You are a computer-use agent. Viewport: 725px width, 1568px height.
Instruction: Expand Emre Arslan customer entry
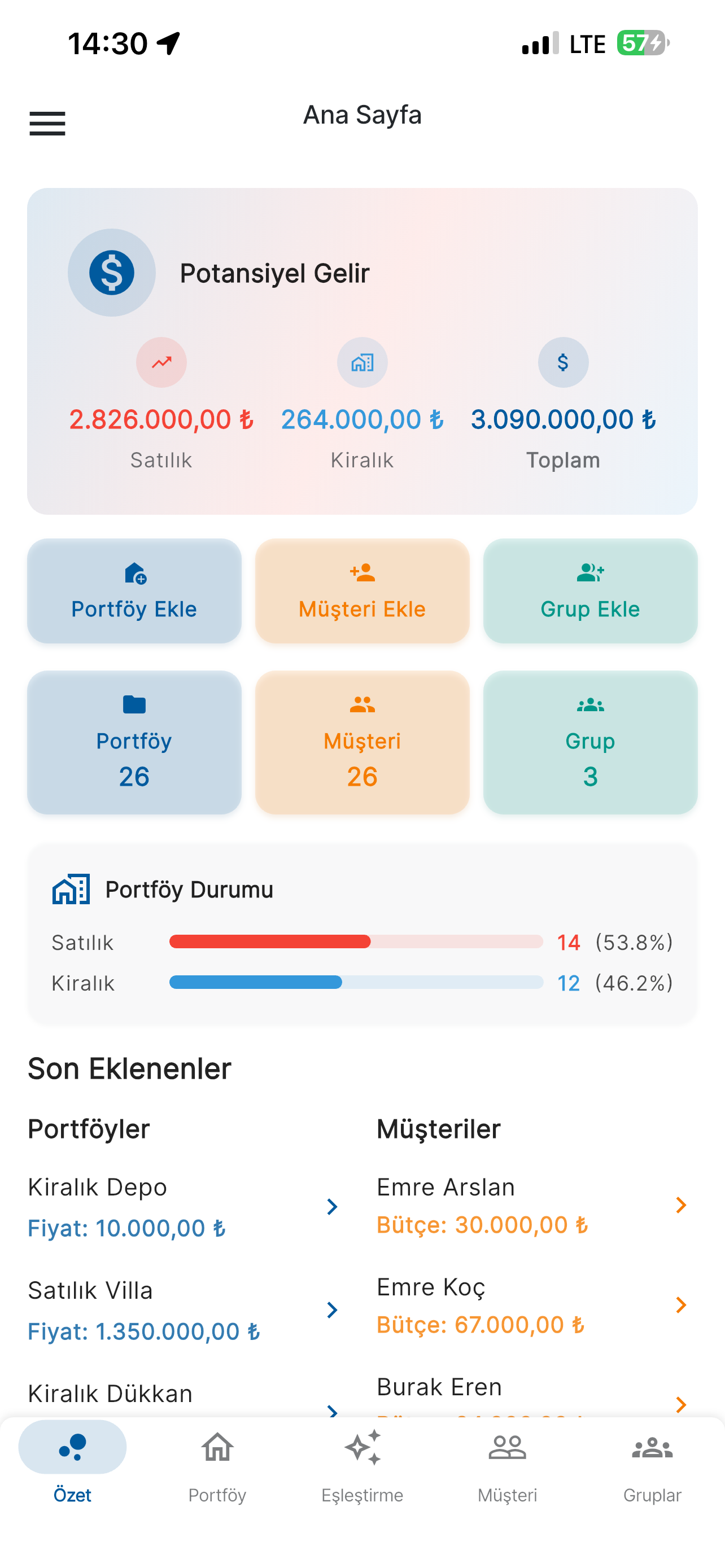point(680,1206)
